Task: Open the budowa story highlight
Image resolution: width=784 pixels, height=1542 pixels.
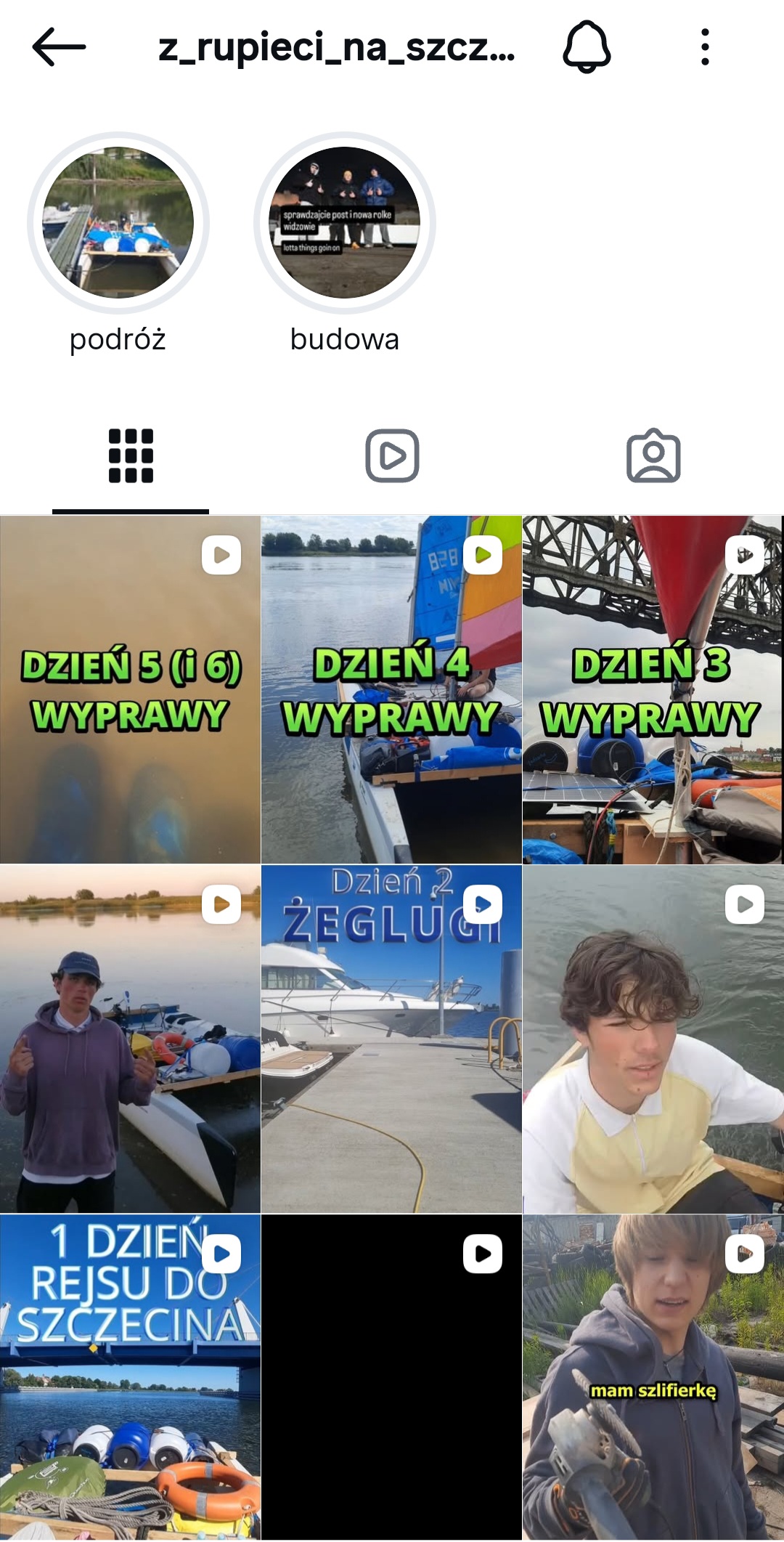Action: click(x=345, y=223)
